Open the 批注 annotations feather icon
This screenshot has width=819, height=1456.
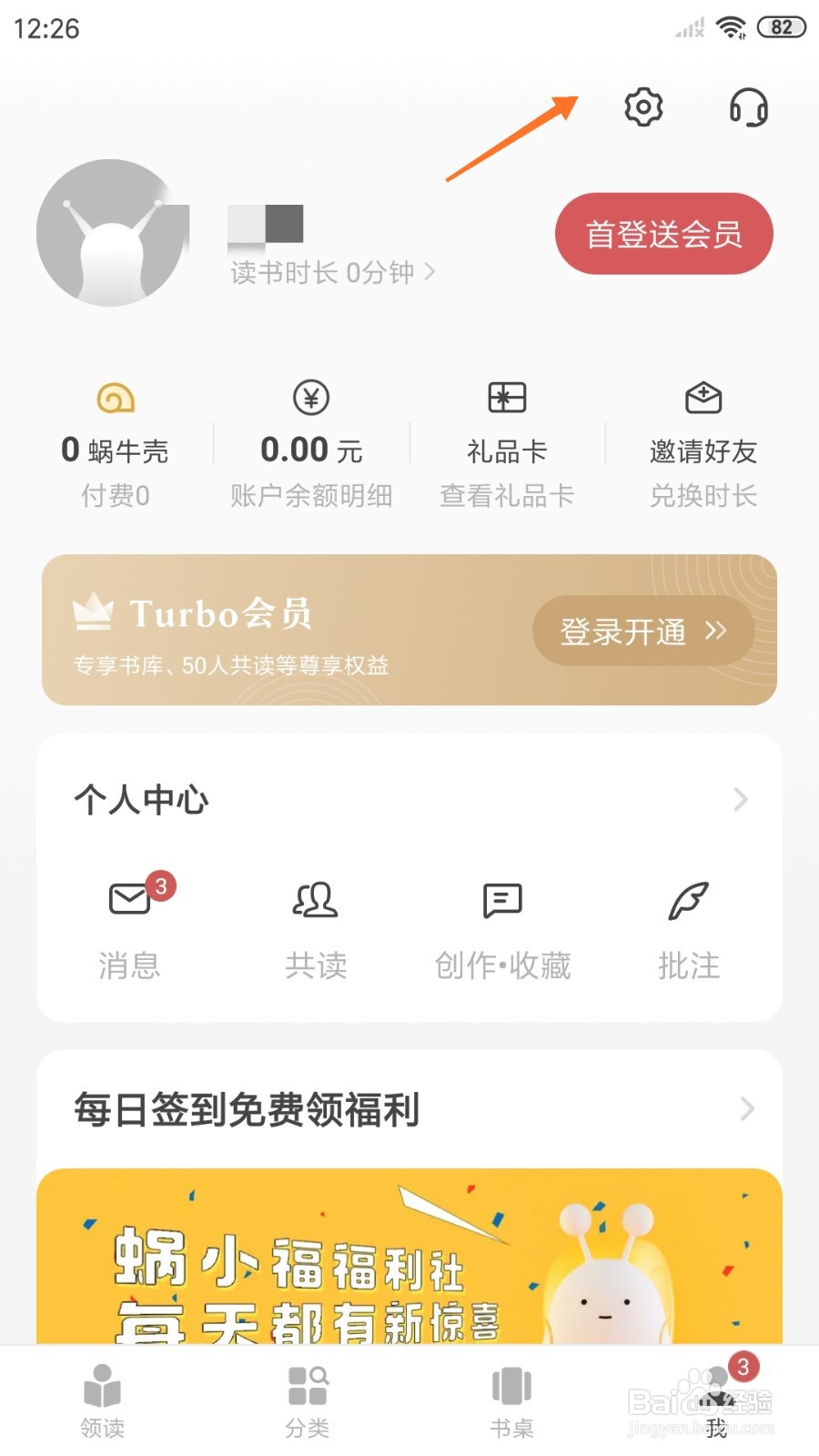point(689,901)
